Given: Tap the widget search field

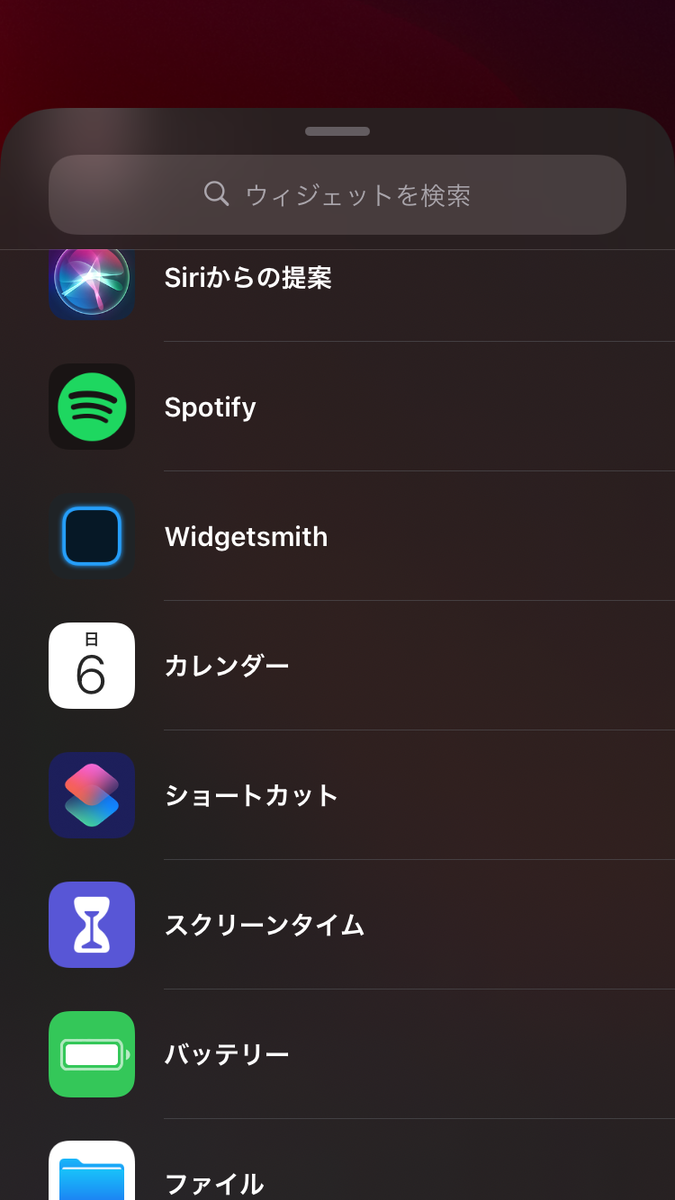Looking at the screenshot, I should (x=337, y=194).
